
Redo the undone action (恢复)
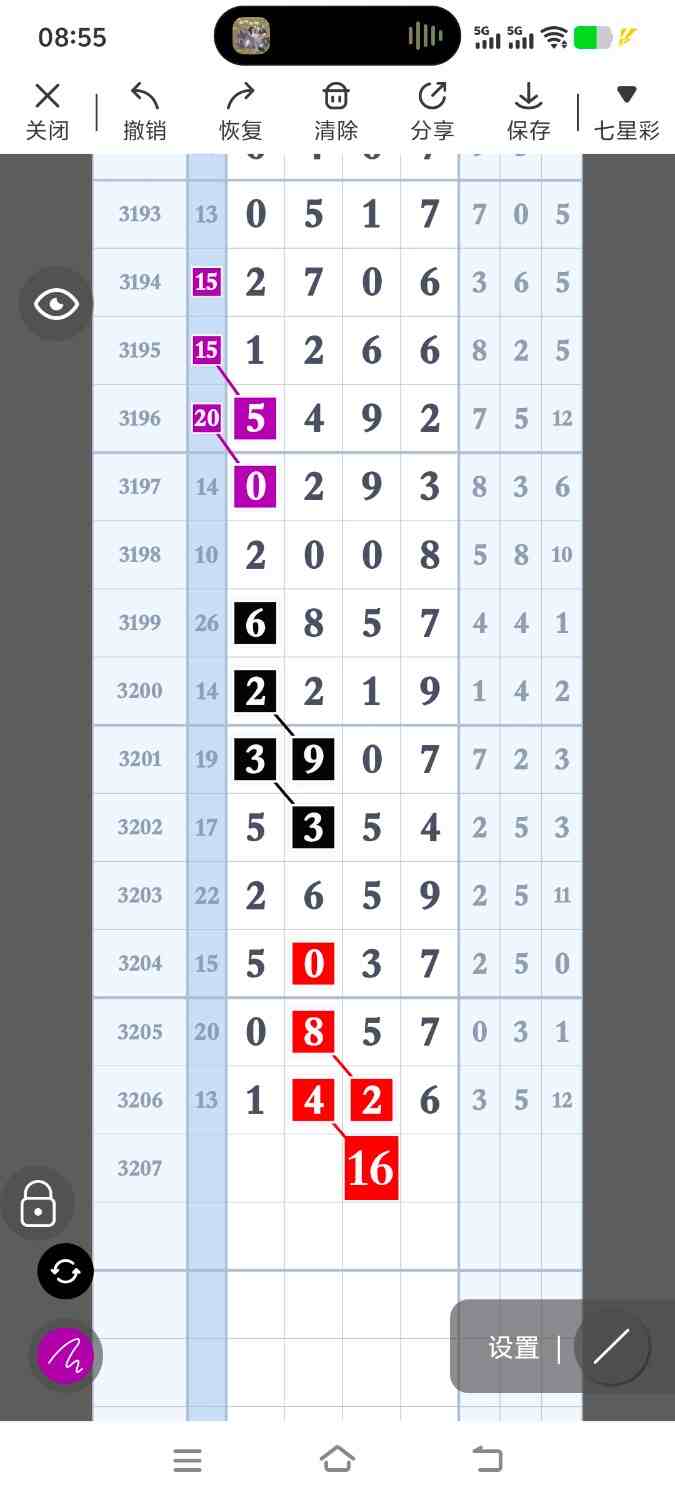[240, 111]
